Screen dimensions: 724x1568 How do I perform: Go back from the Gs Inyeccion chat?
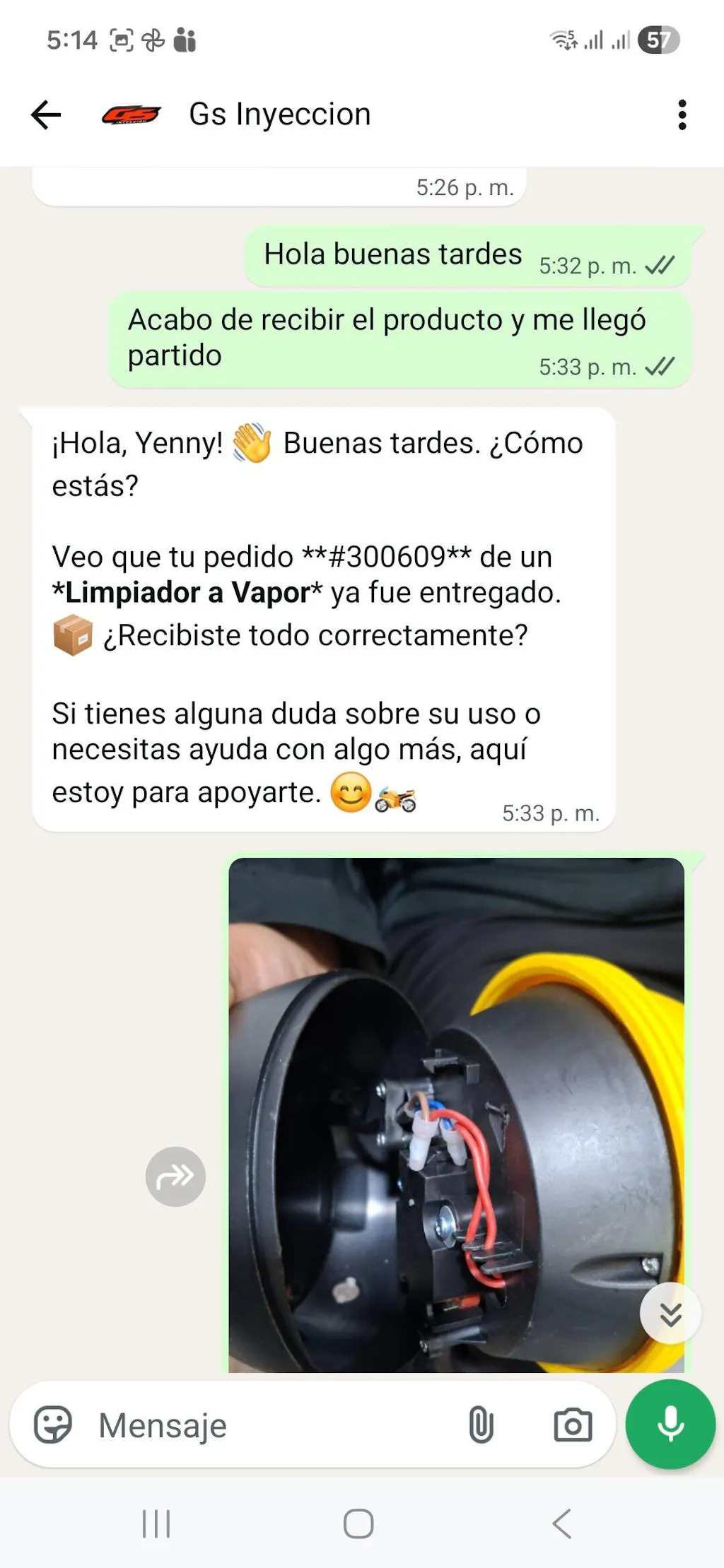click(x=47, y=115)
